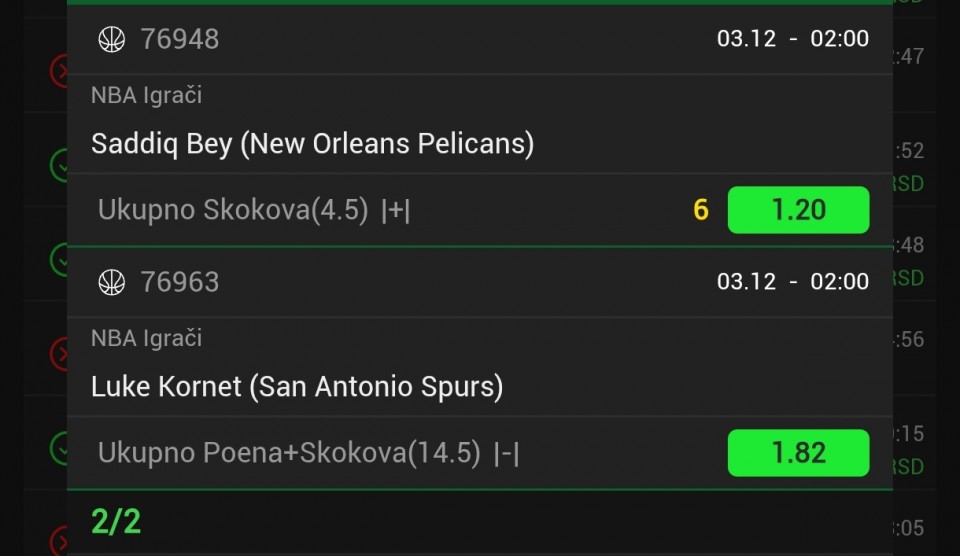
Task: Open the Saddiq Bey (New Orleans Pelicans) bet row
Action: 312,144
